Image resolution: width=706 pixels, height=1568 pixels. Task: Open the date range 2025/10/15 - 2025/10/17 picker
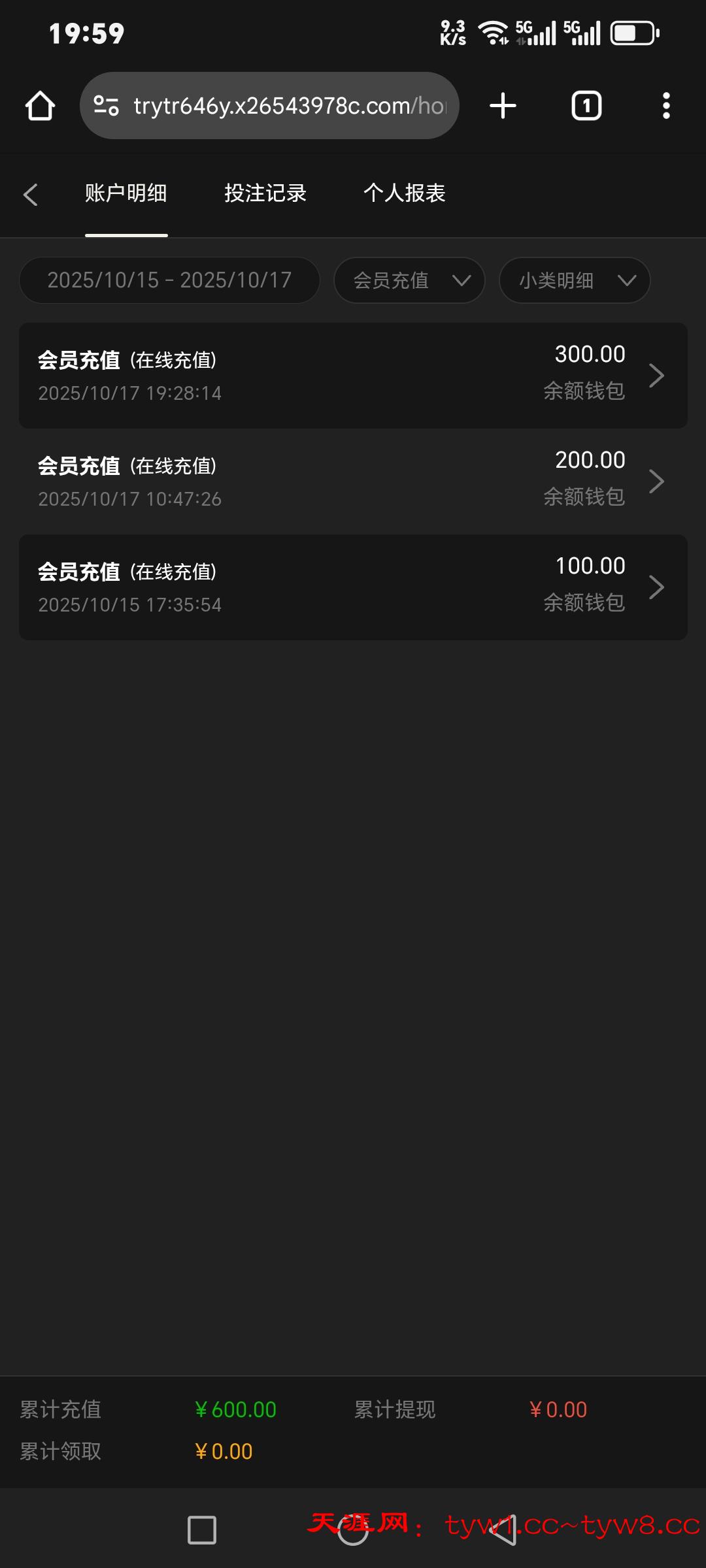coord(169,280)
